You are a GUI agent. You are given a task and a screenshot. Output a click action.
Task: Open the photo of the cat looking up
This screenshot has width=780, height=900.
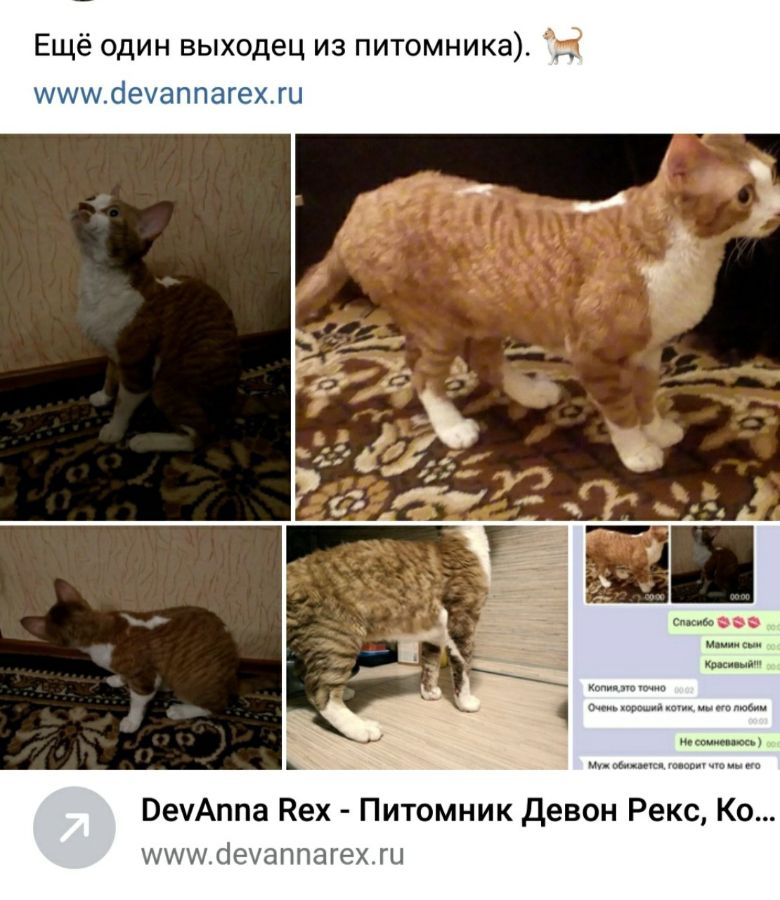click(x=145, y=327)
